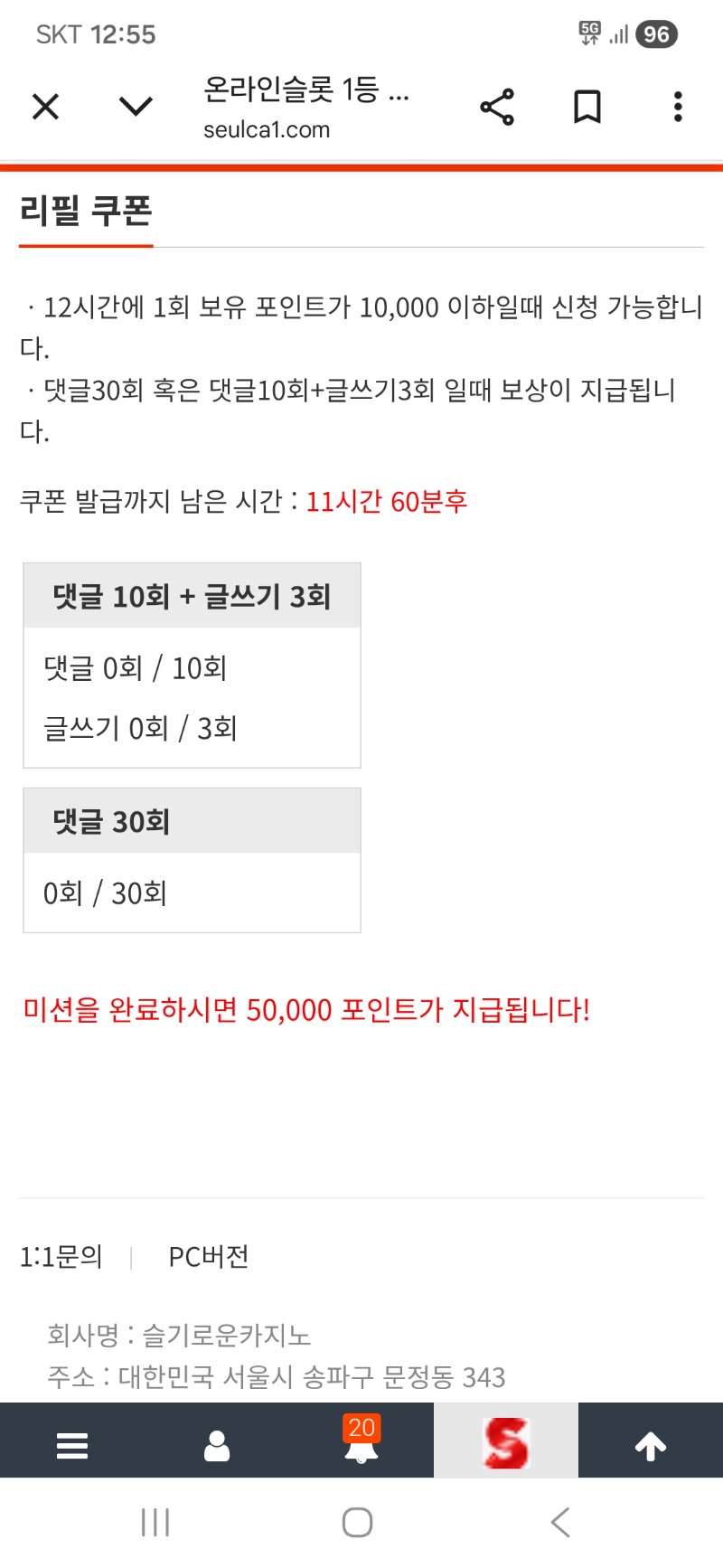The height and width of the screenshot is (1568, 723).
Task: Expand the page info dropdown chevron
Action: pos(136,107)
